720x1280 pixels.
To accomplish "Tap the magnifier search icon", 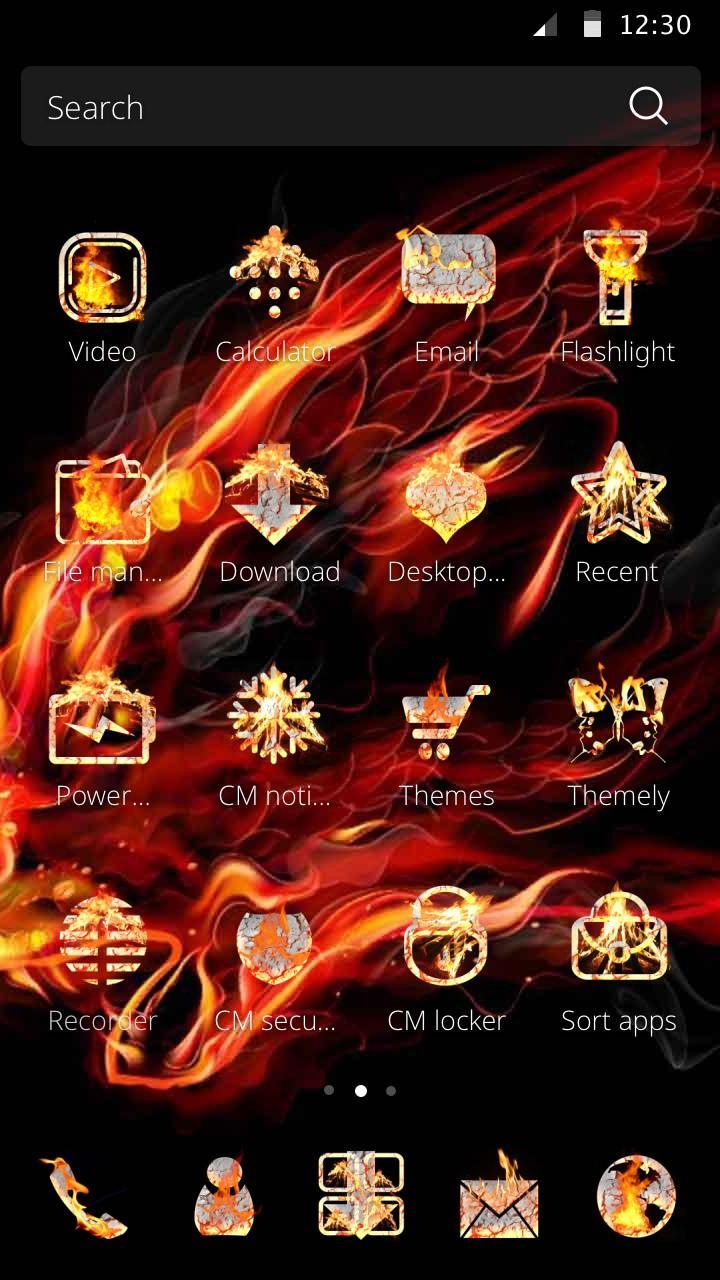I will tap(647, 106).
